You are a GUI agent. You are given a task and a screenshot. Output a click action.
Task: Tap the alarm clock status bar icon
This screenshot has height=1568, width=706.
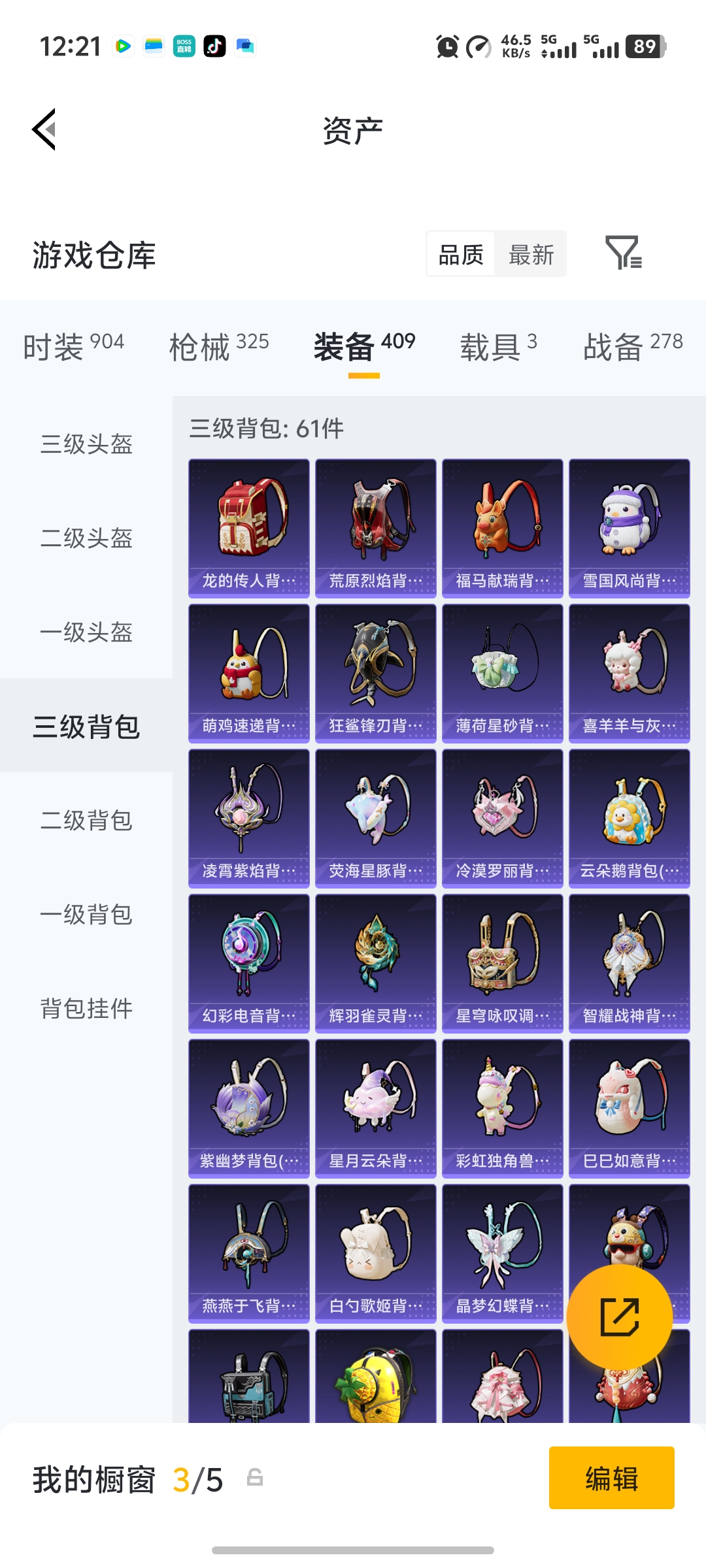(446, 46)
